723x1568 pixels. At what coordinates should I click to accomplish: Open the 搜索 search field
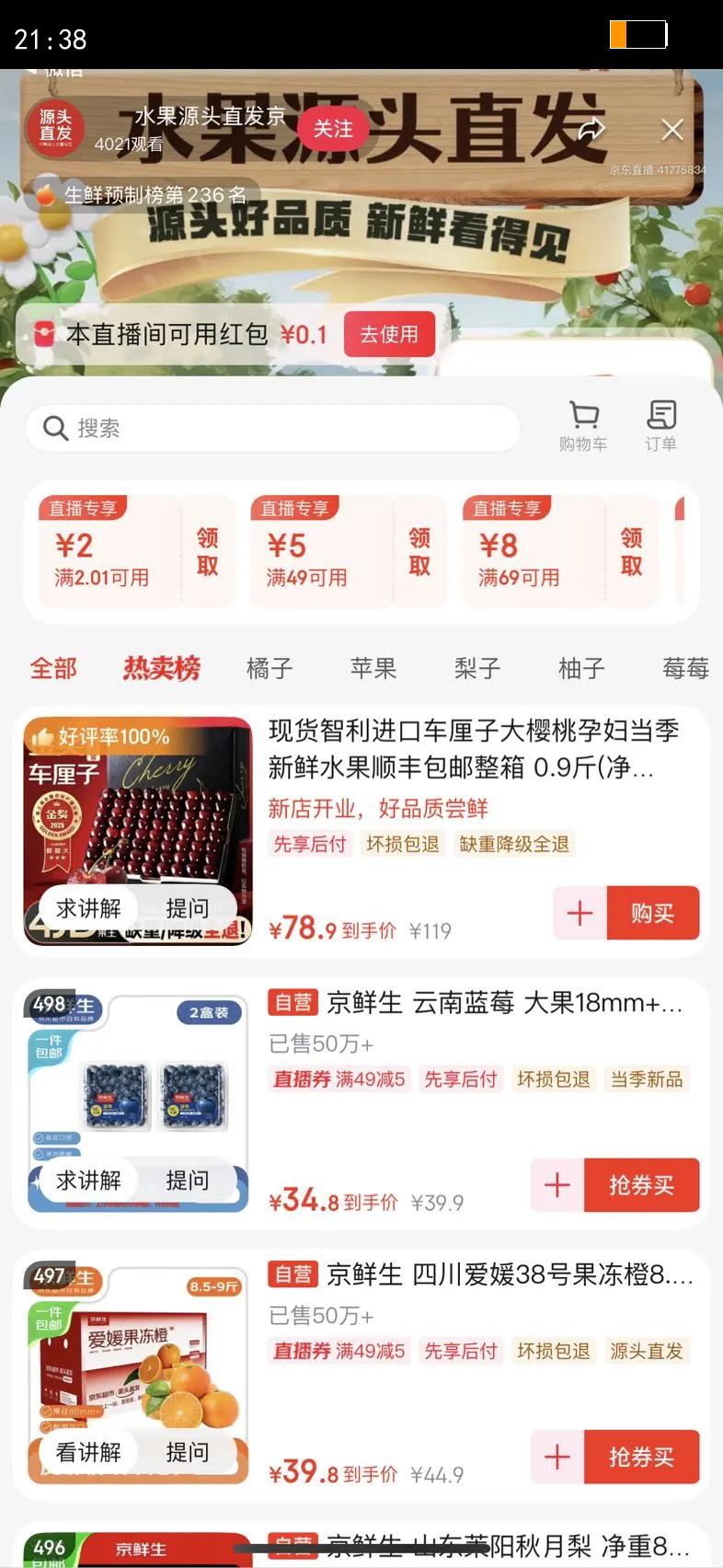point(273,428)
